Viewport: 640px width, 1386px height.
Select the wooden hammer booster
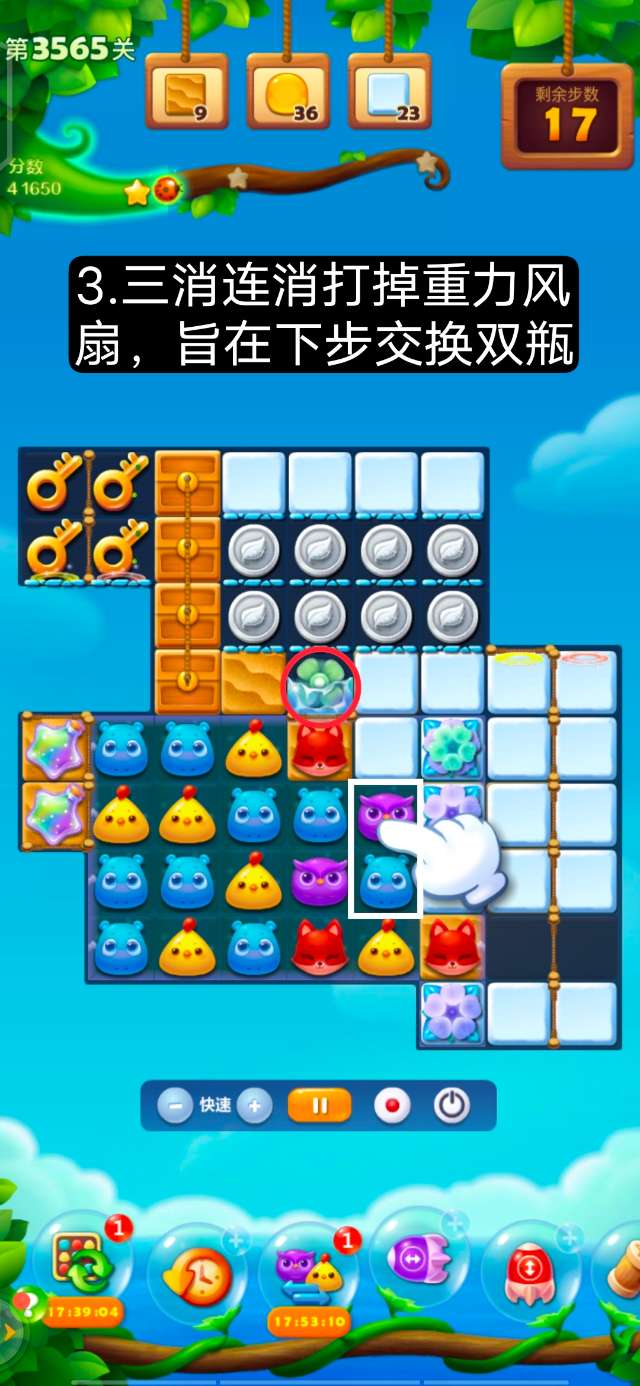pyautogui.click(x=625, y=1270)
